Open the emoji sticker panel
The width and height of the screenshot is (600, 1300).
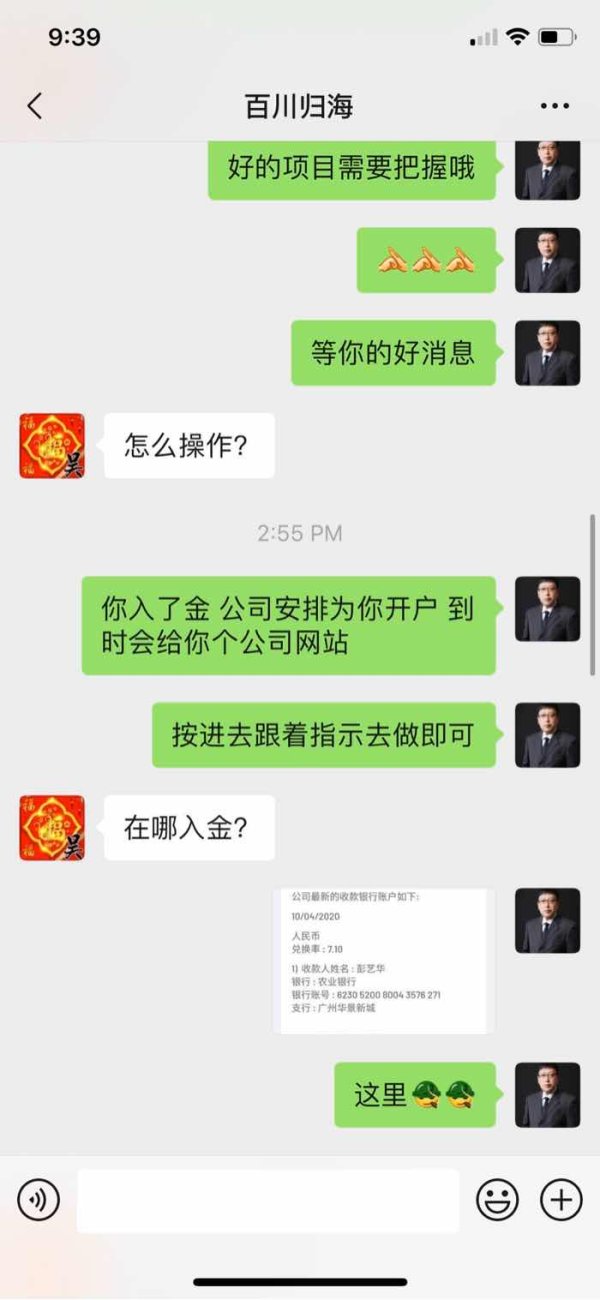[x=497, y=1199]
